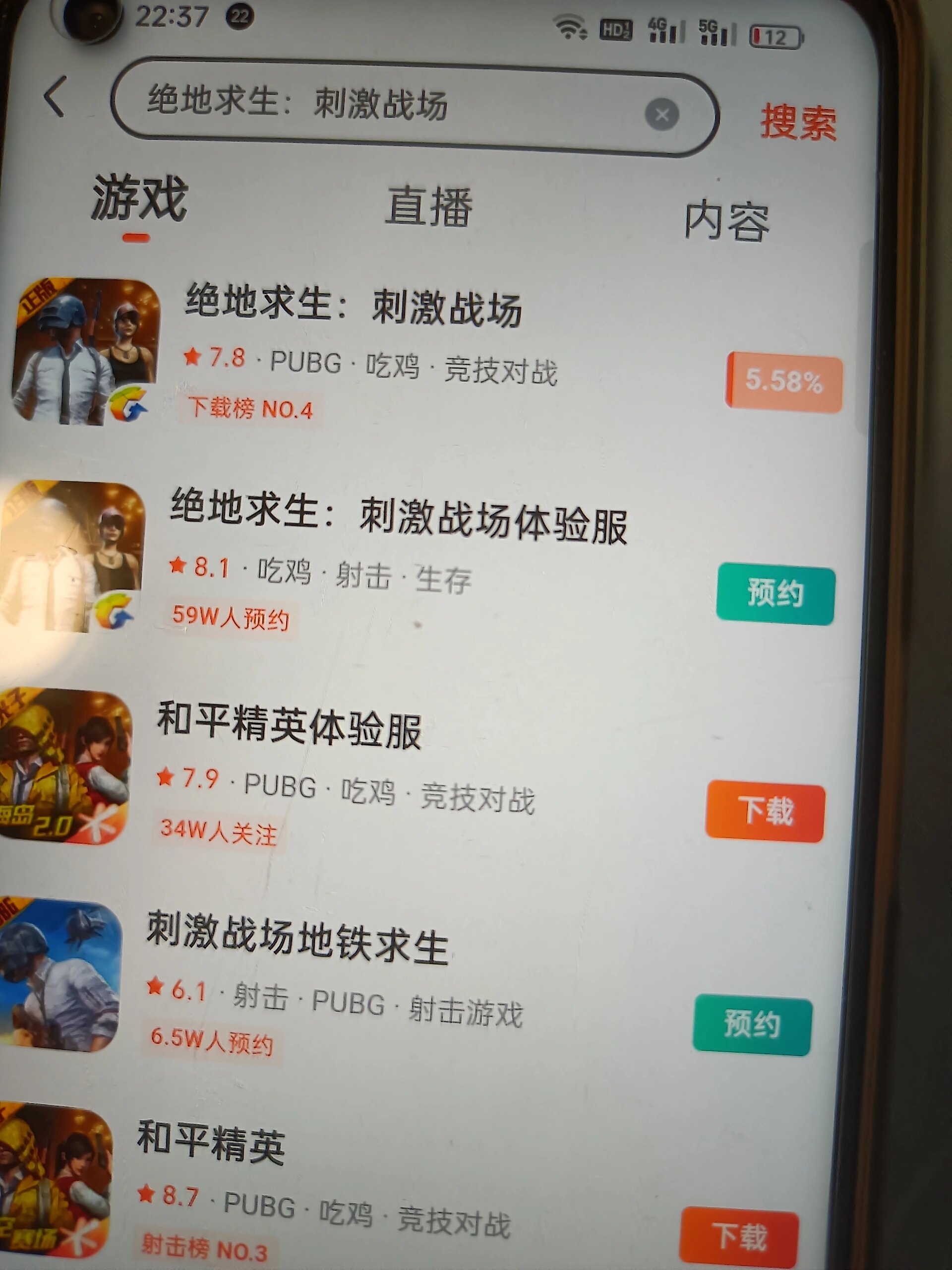Viewport: 952px width, 1270px height.
Task: Open 和平精英体验服 game page
Action: pos(290,726)
